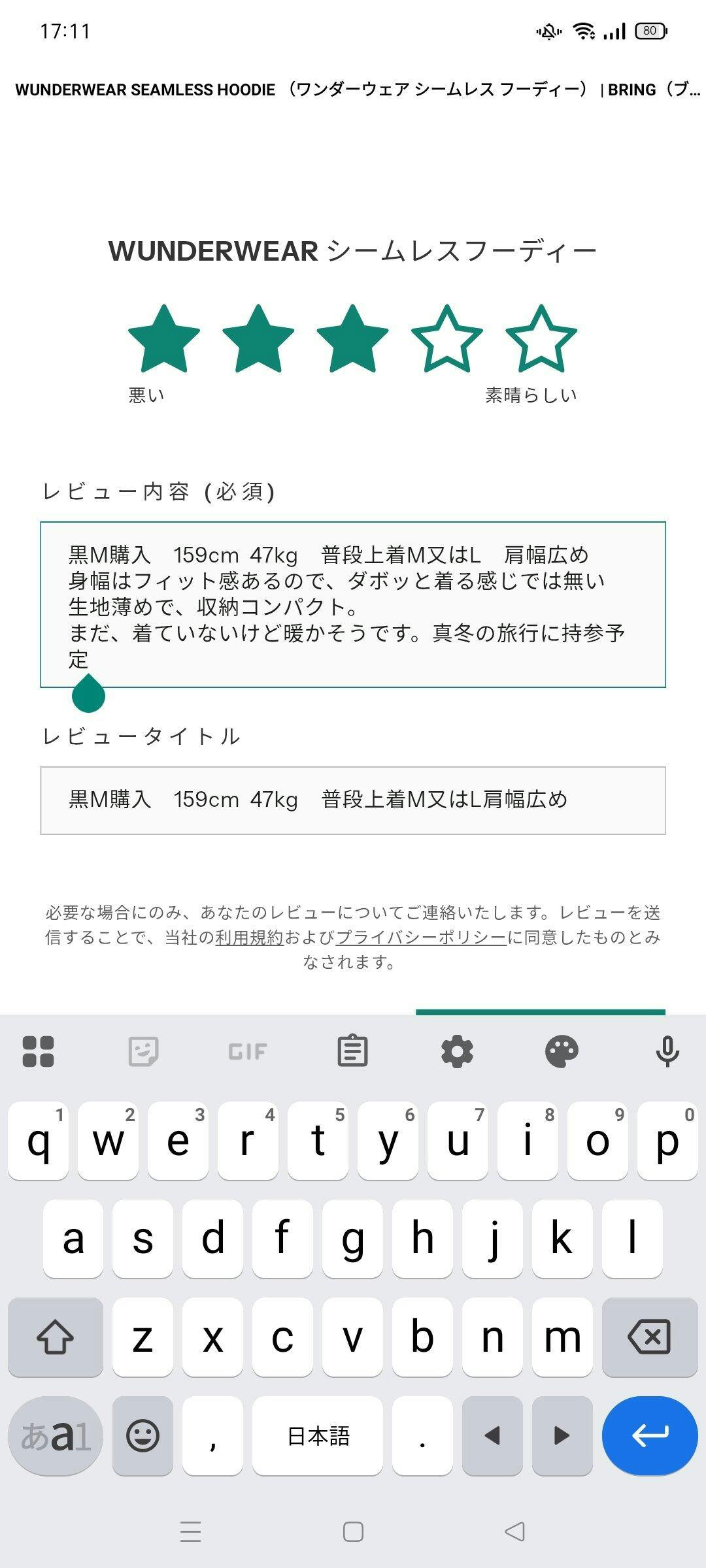The width and height of the screenshot is (706, 1568).
Task: Choose the five-star 素晴らしい rating
Action: coord(541,339)
